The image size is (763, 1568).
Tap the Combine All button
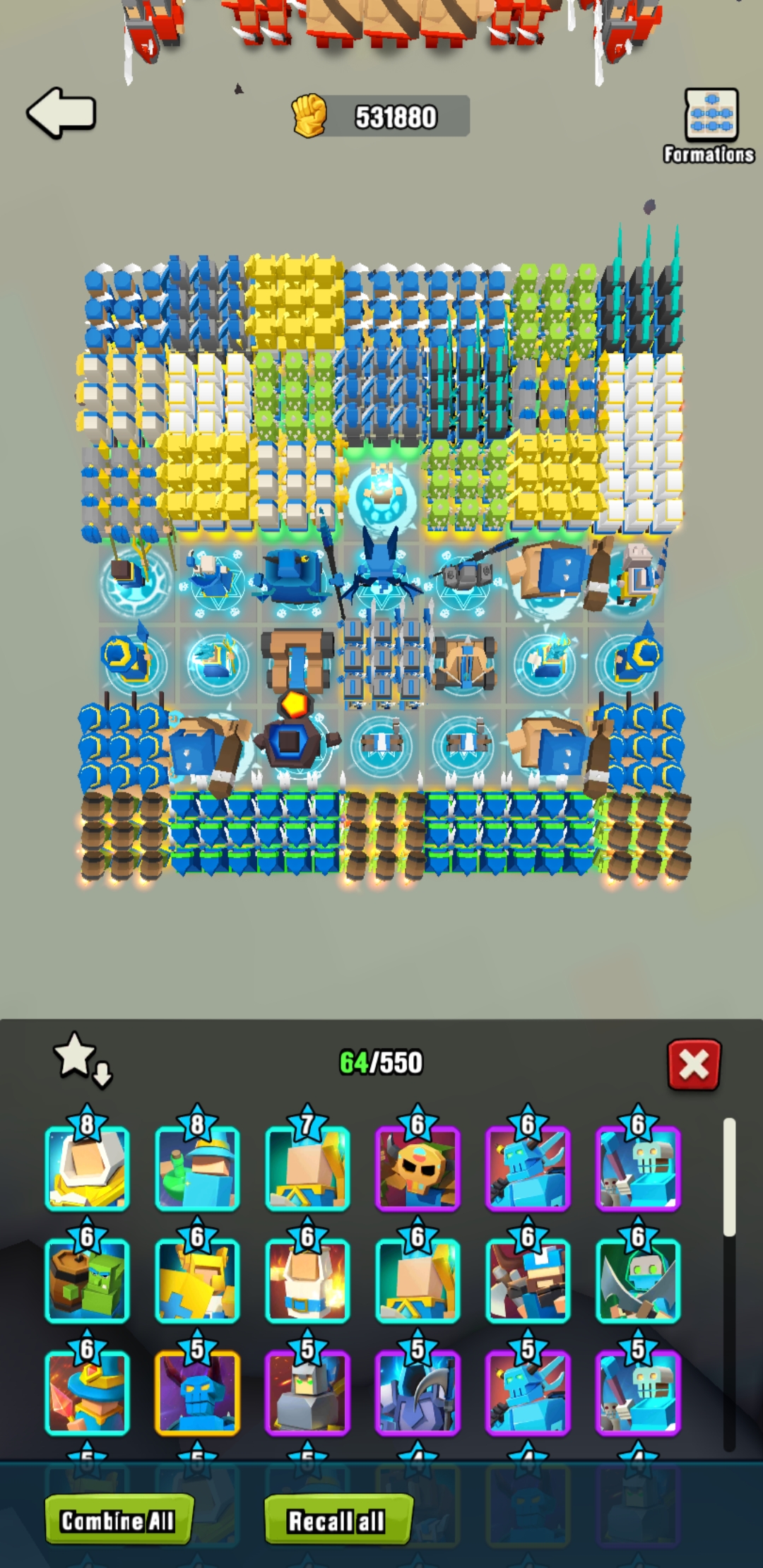pos(118,1520)
